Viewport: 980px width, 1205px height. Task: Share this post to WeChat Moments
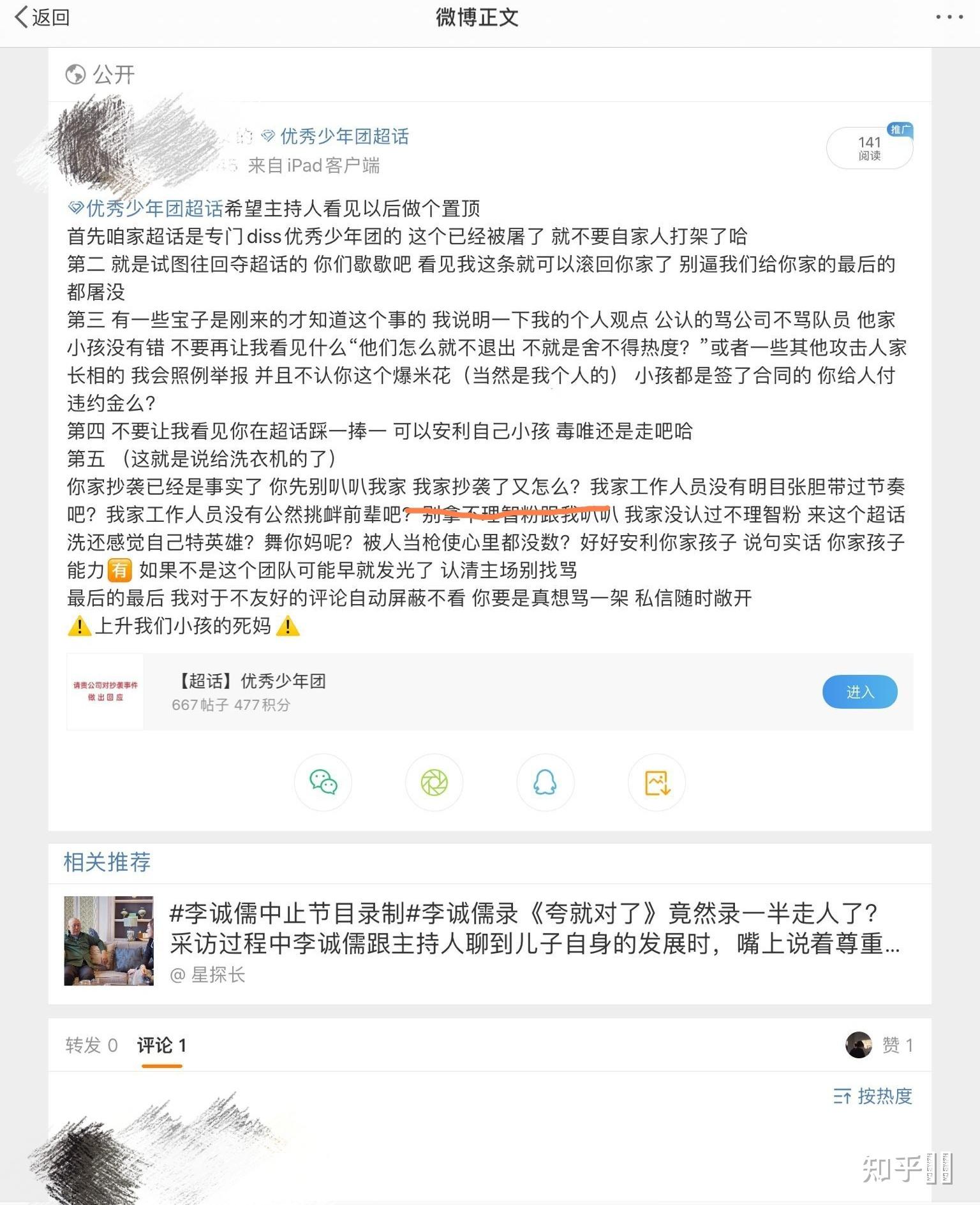[x=434, y=783]
